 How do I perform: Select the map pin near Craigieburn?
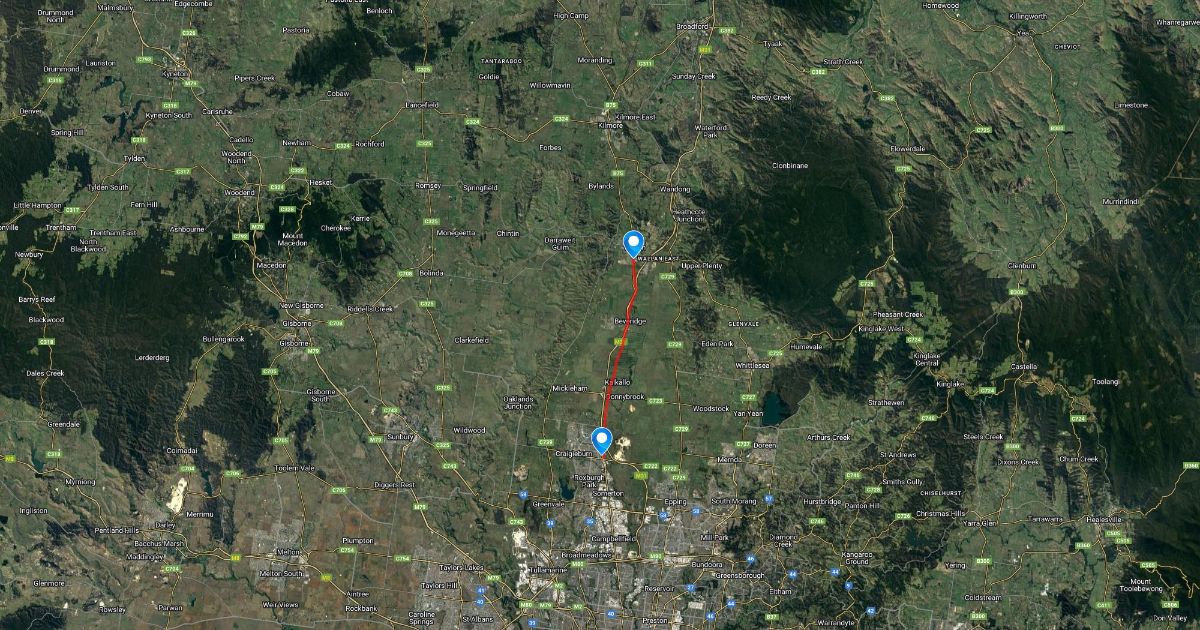pos(602,440)
